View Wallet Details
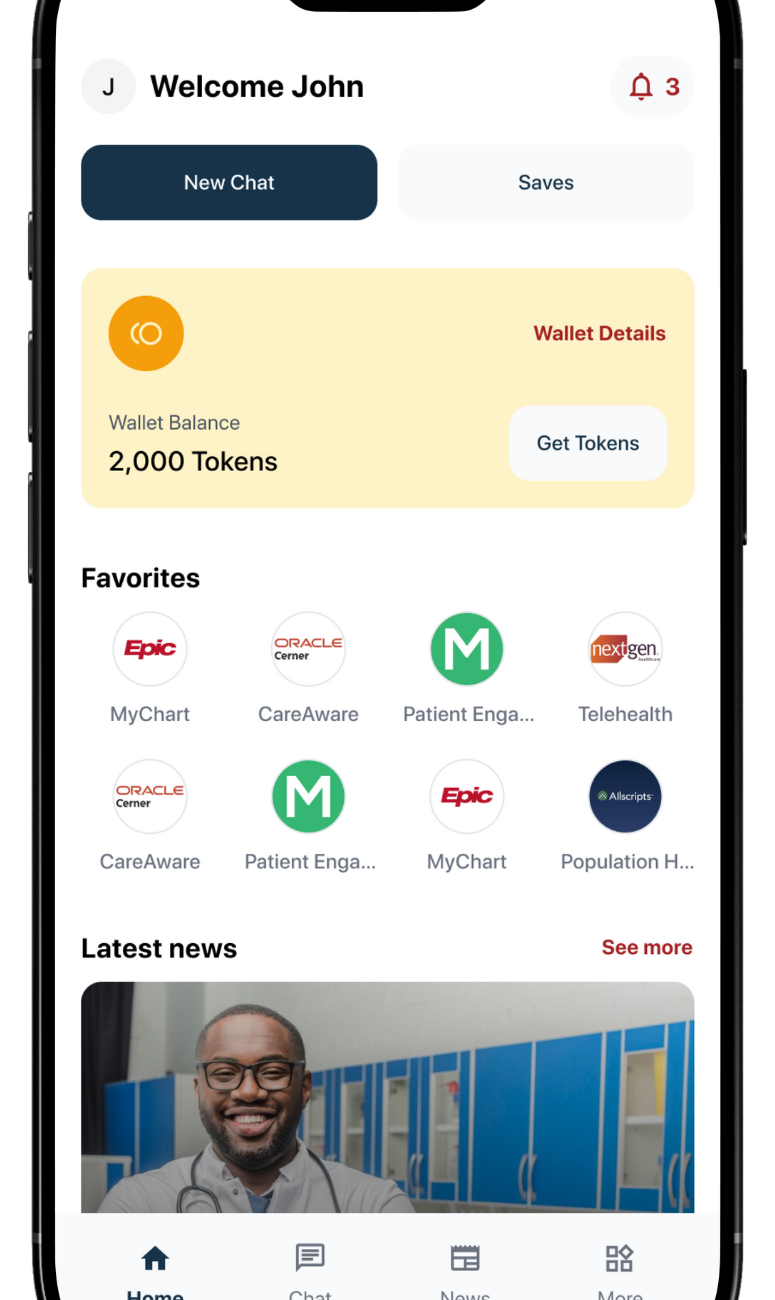 (599, 334)
